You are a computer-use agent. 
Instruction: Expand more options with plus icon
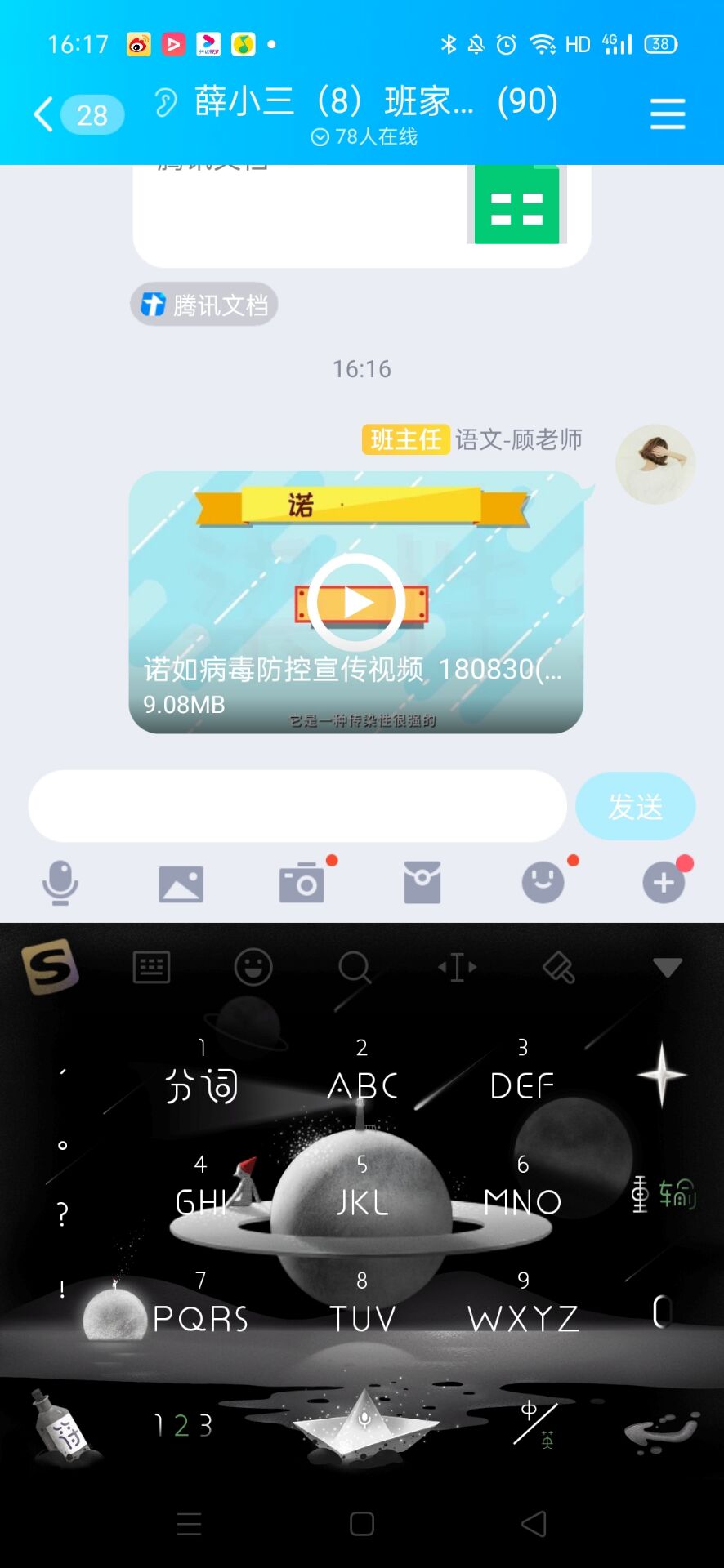tap(664, 883)
